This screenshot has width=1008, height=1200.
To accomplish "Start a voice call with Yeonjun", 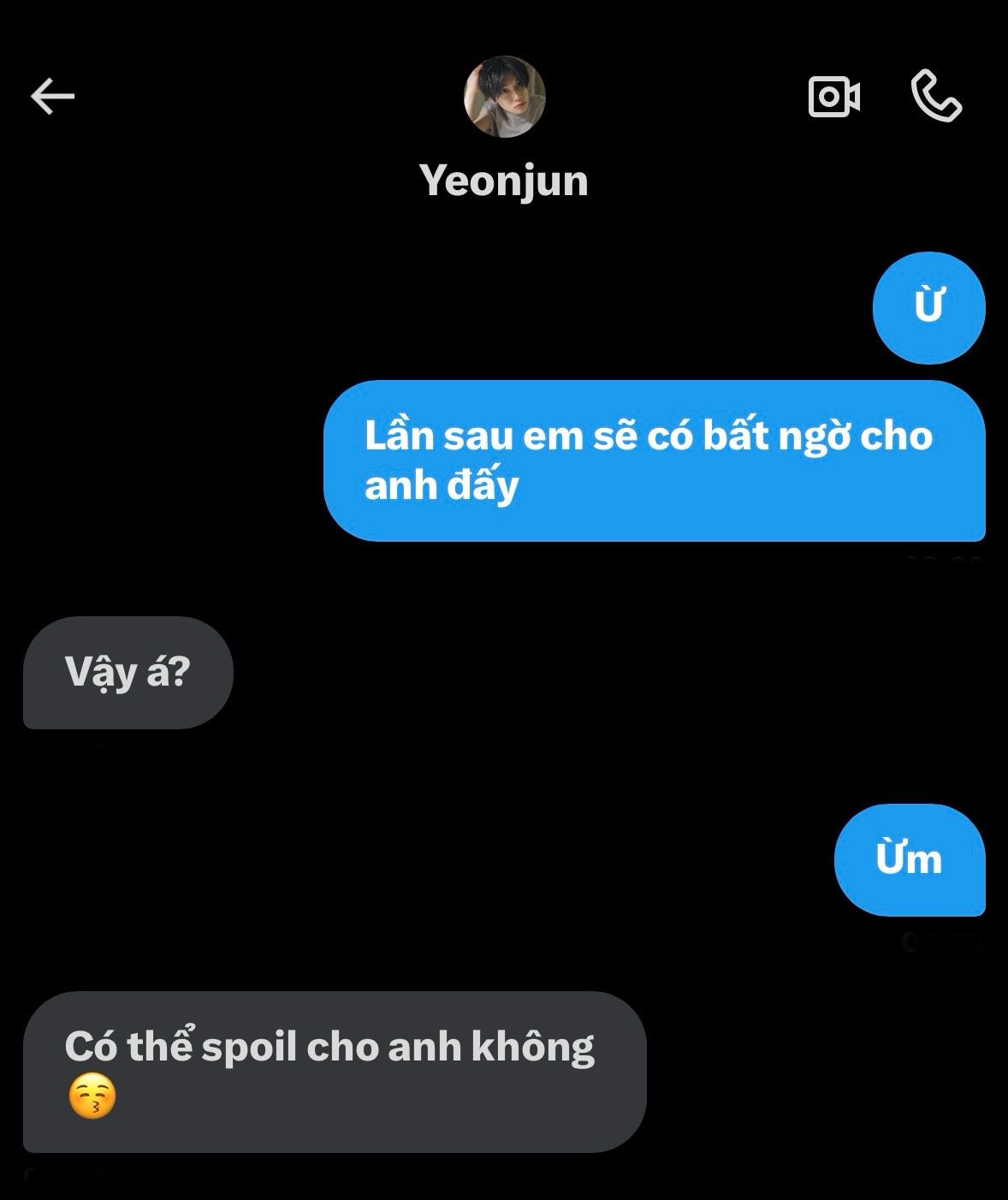I will [936, 96].
